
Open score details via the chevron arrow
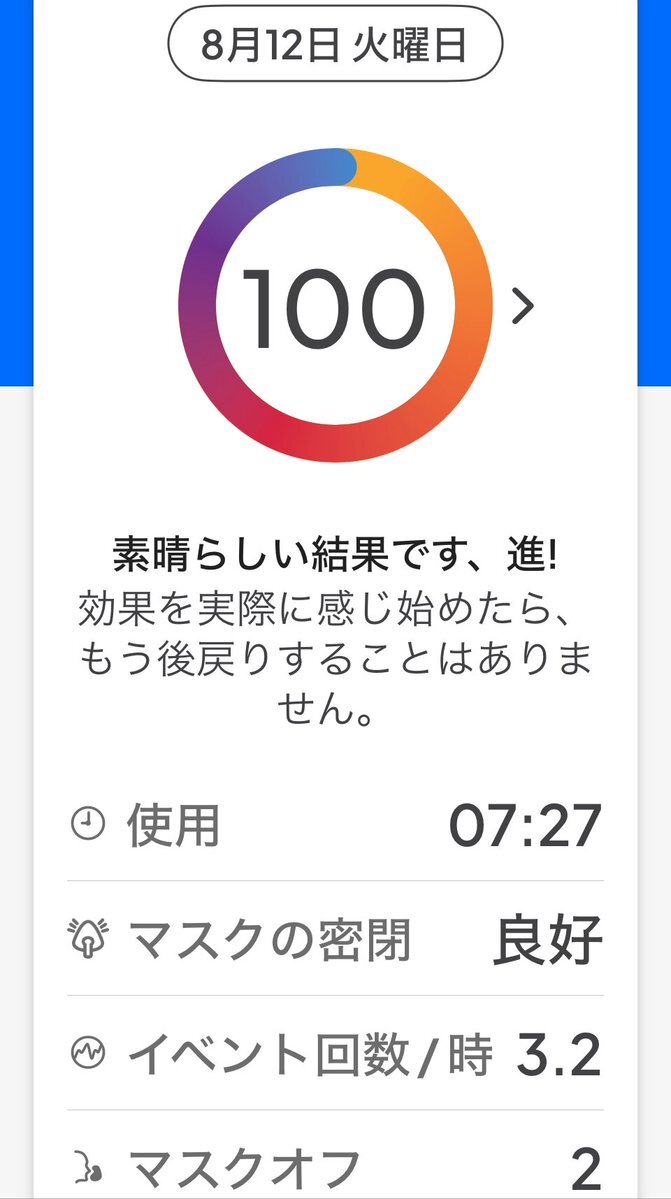[523, 307]
